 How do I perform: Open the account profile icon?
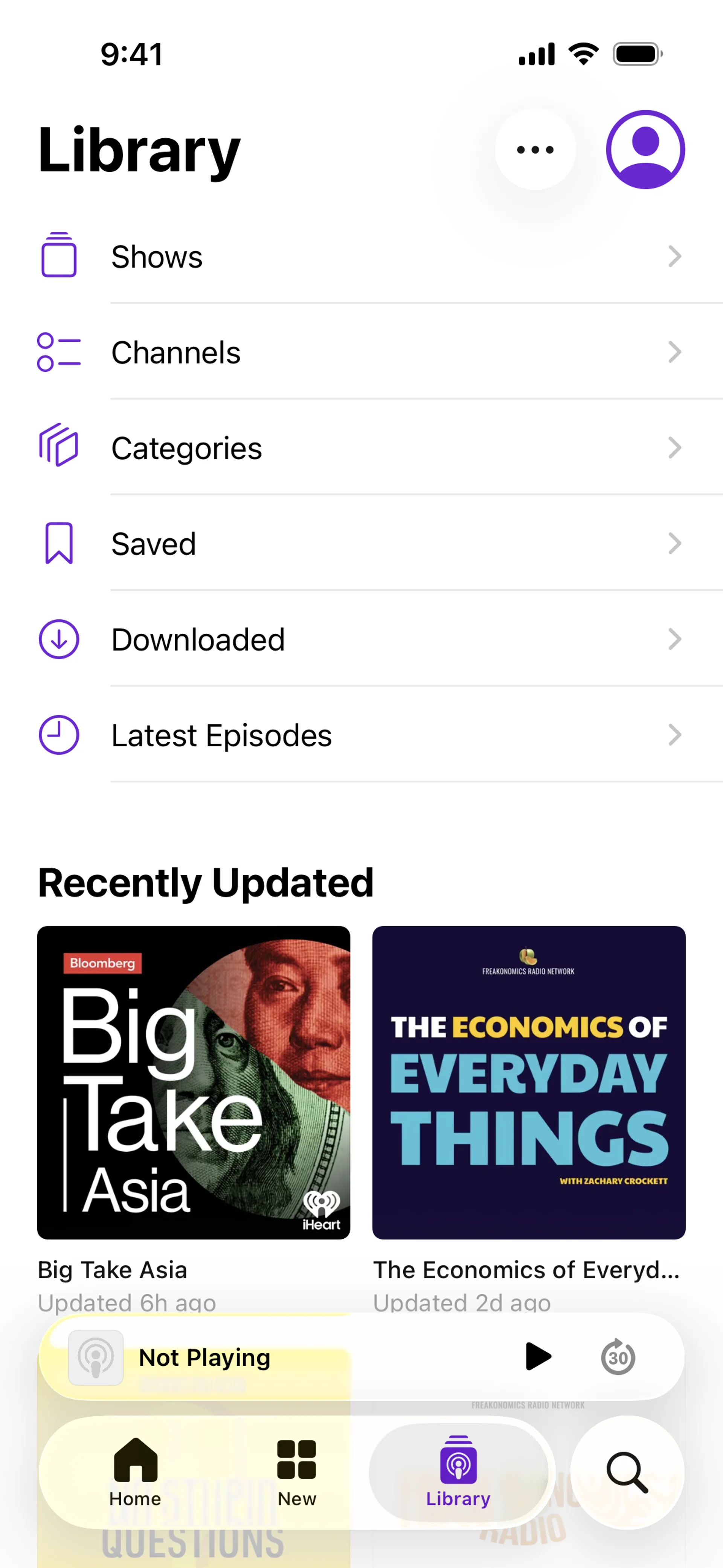point(645,150)
